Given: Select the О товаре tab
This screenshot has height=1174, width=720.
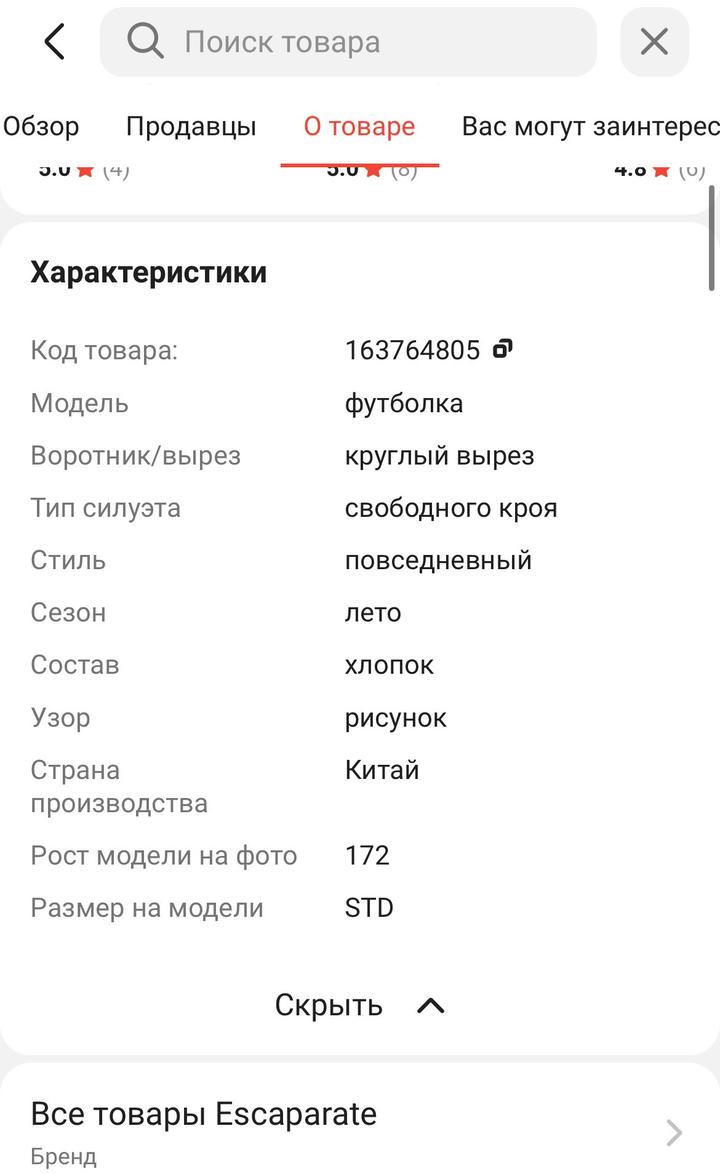Looking at the screenshot, I should click(x=359, y=127).
